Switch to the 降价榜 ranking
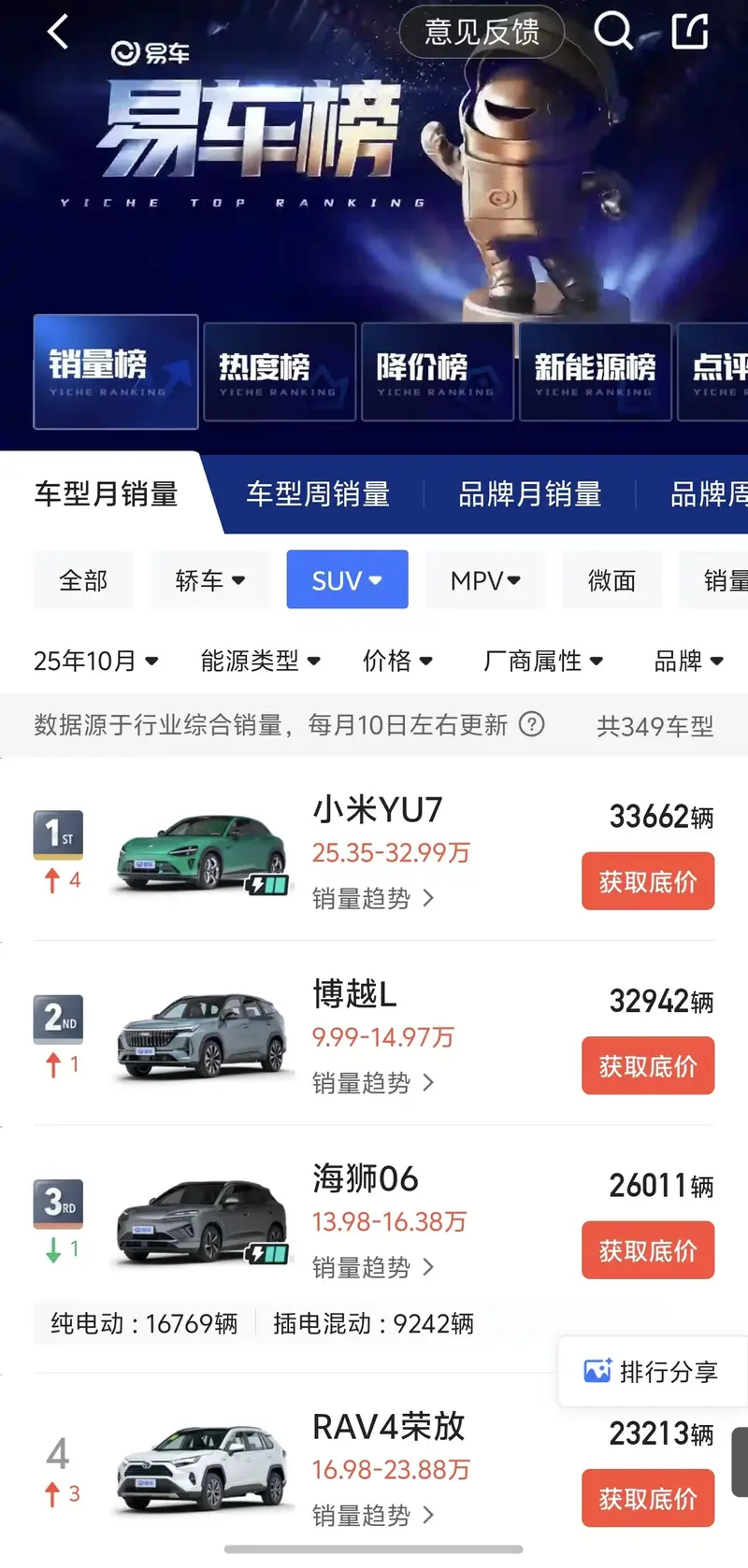 437,372
